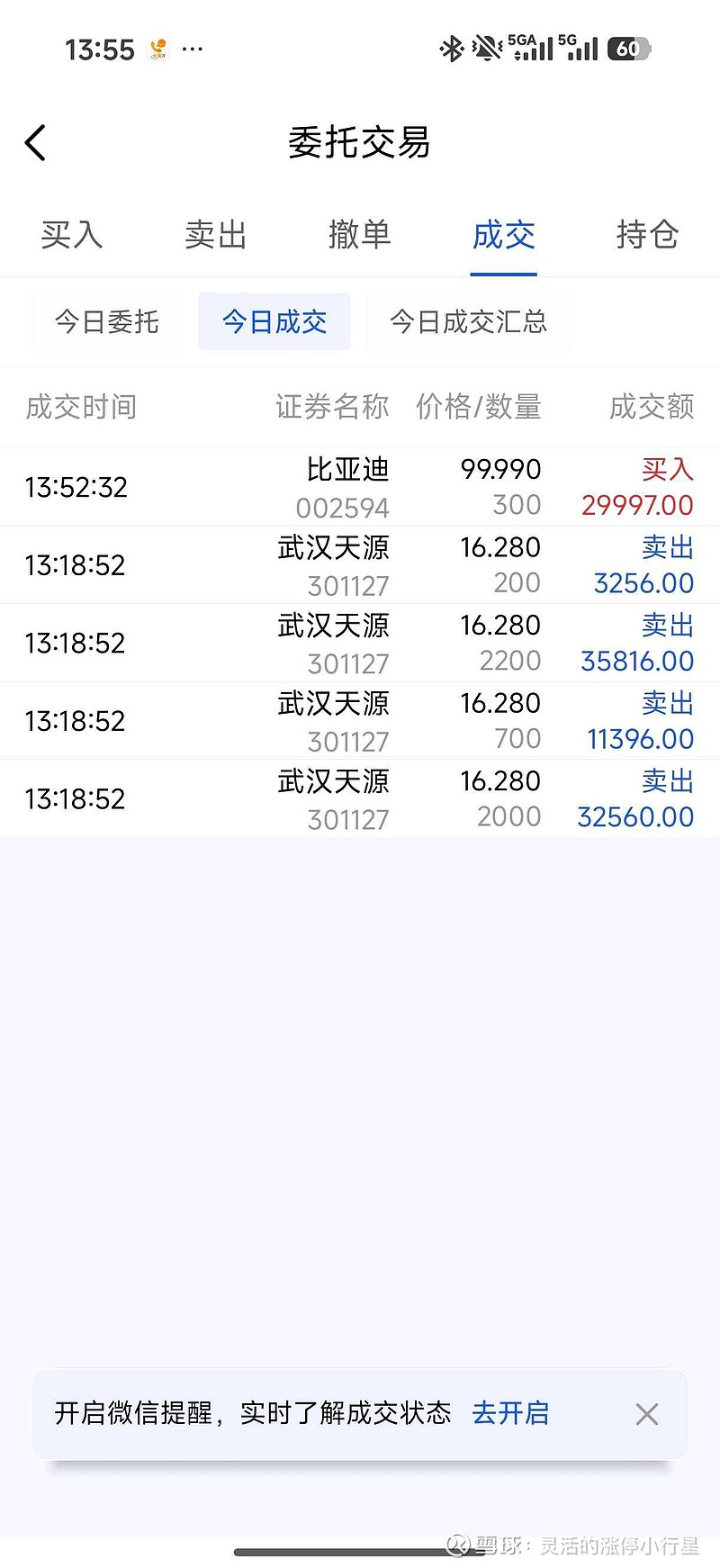The height and width of the screenshot is (1568, 720).
Task: Go back from the 委托交易 page
Action: tap(36, 143)
